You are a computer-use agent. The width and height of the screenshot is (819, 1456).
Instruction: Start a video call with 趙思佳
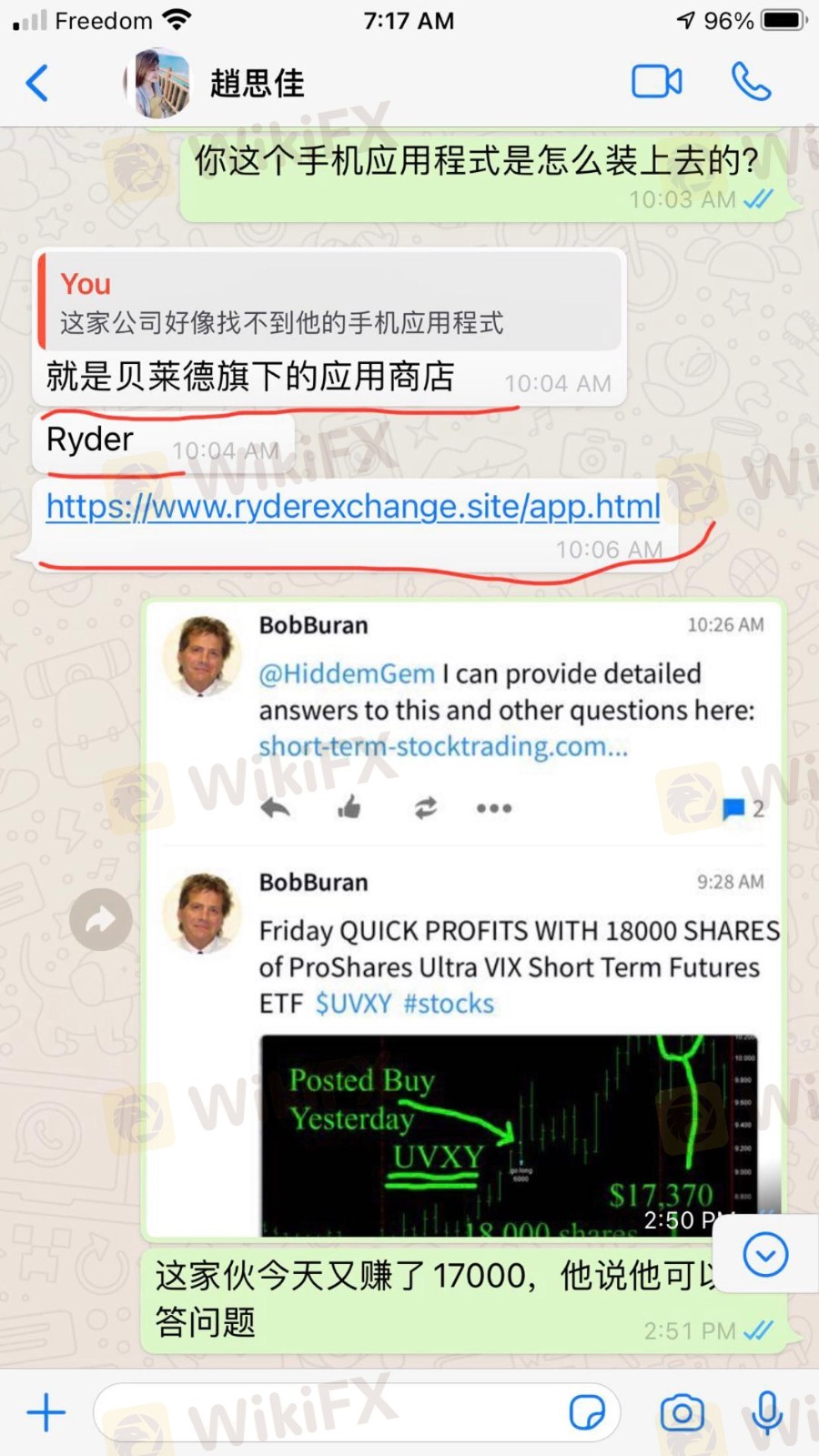pyautogui.click(x=656, y=83)
